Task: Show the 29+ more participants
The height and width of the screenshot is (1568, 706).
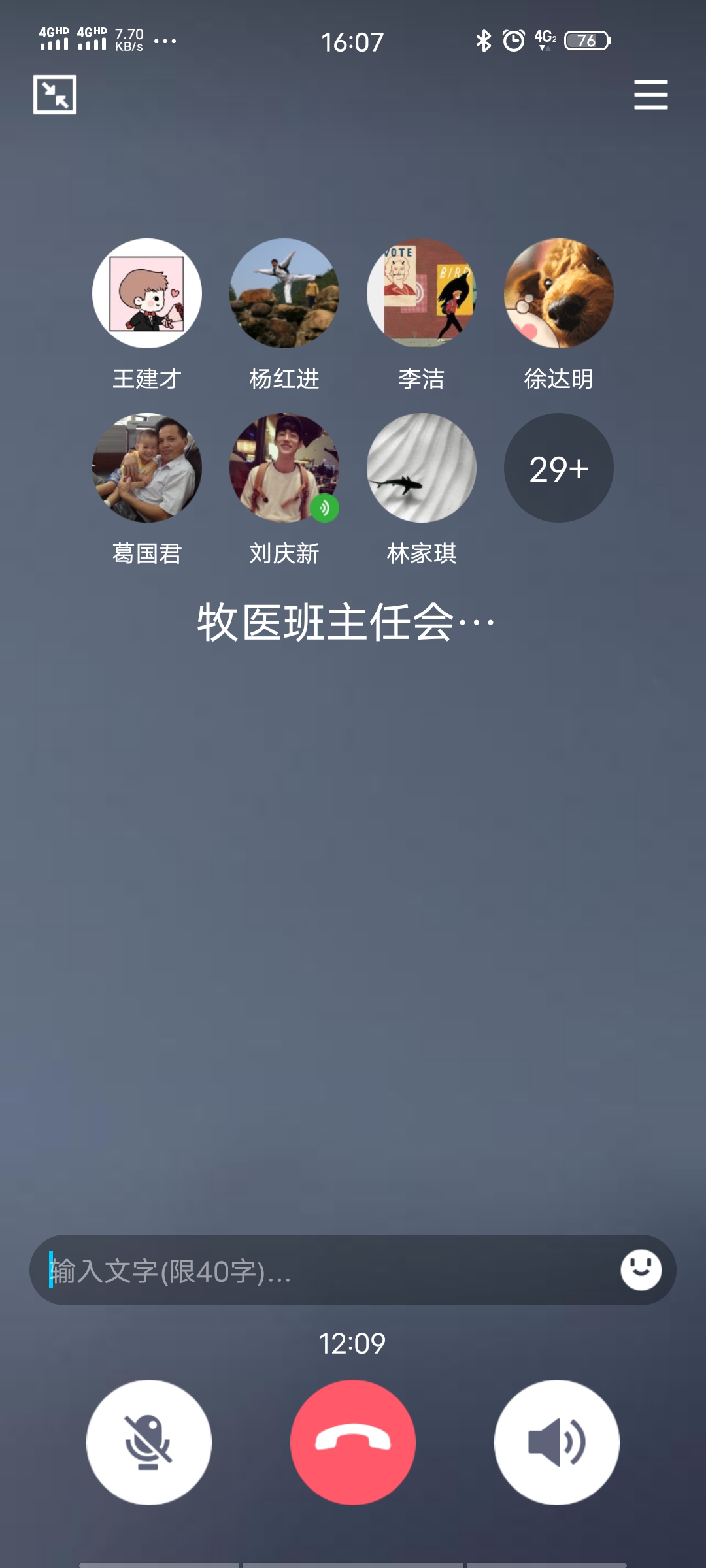Action: tap(559, 468)
